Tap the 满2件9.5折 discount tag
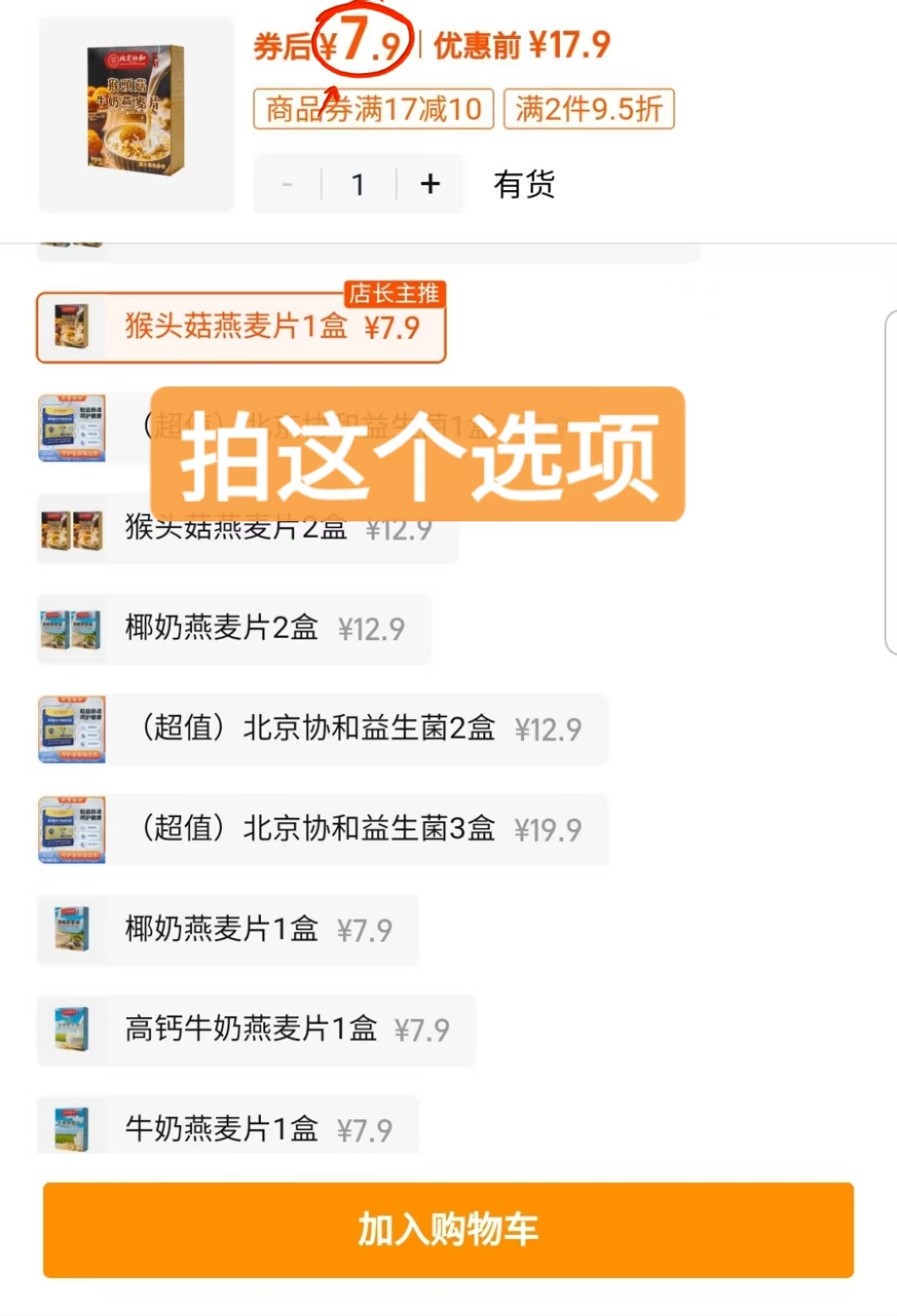This screenshot has height=1316, width=897. (x=590, y=110)
